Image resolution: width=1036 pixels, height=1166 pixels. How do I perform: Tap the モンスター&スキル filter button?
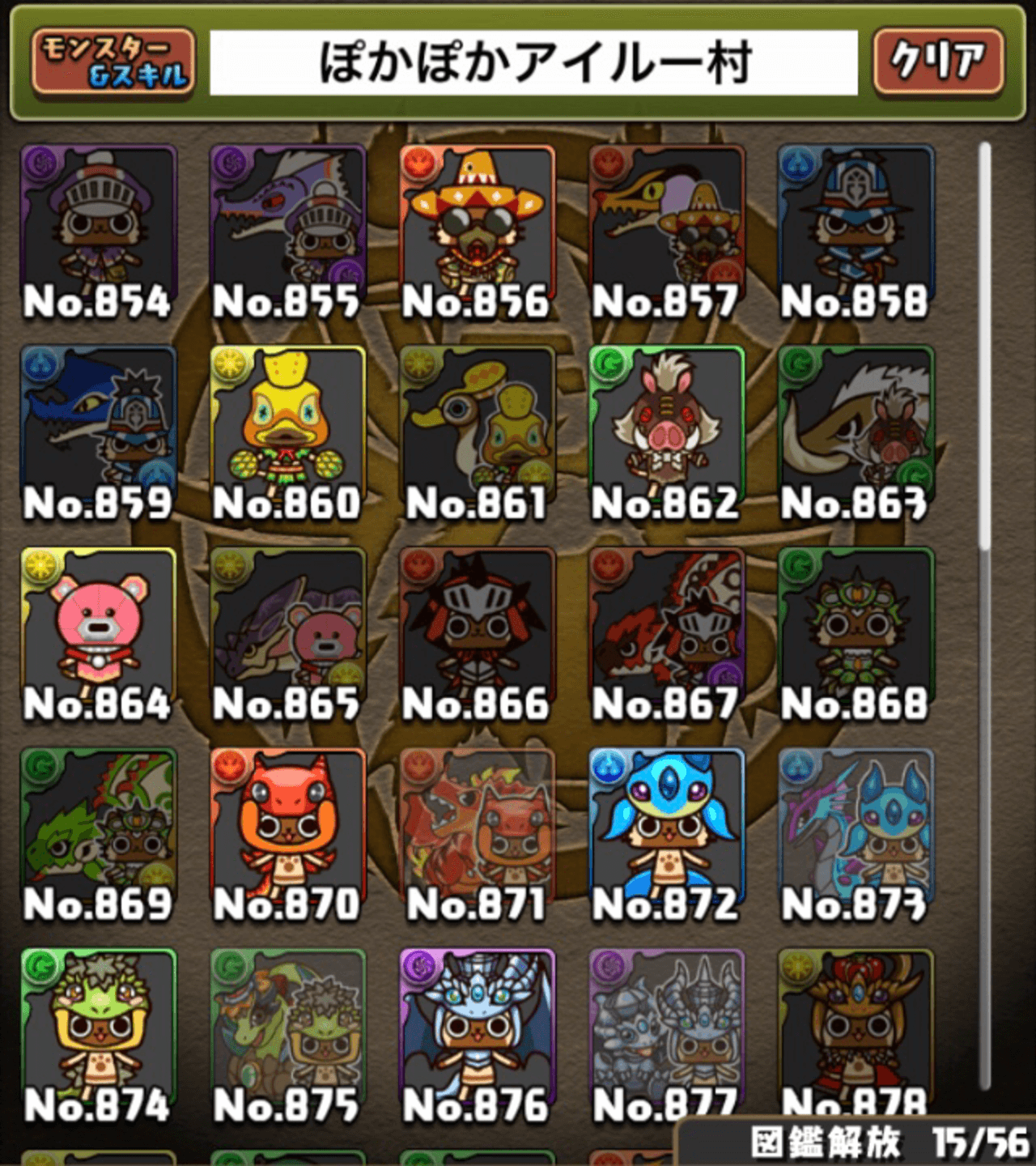pyautogui.click(x=113, y=62)
